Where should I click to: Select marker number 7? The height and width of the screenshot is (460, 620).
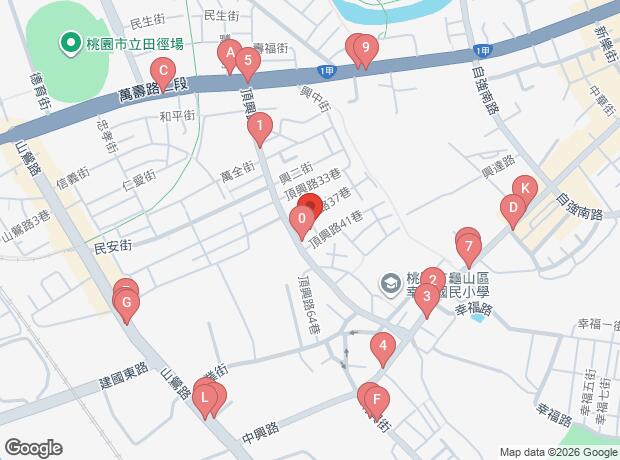469,247
